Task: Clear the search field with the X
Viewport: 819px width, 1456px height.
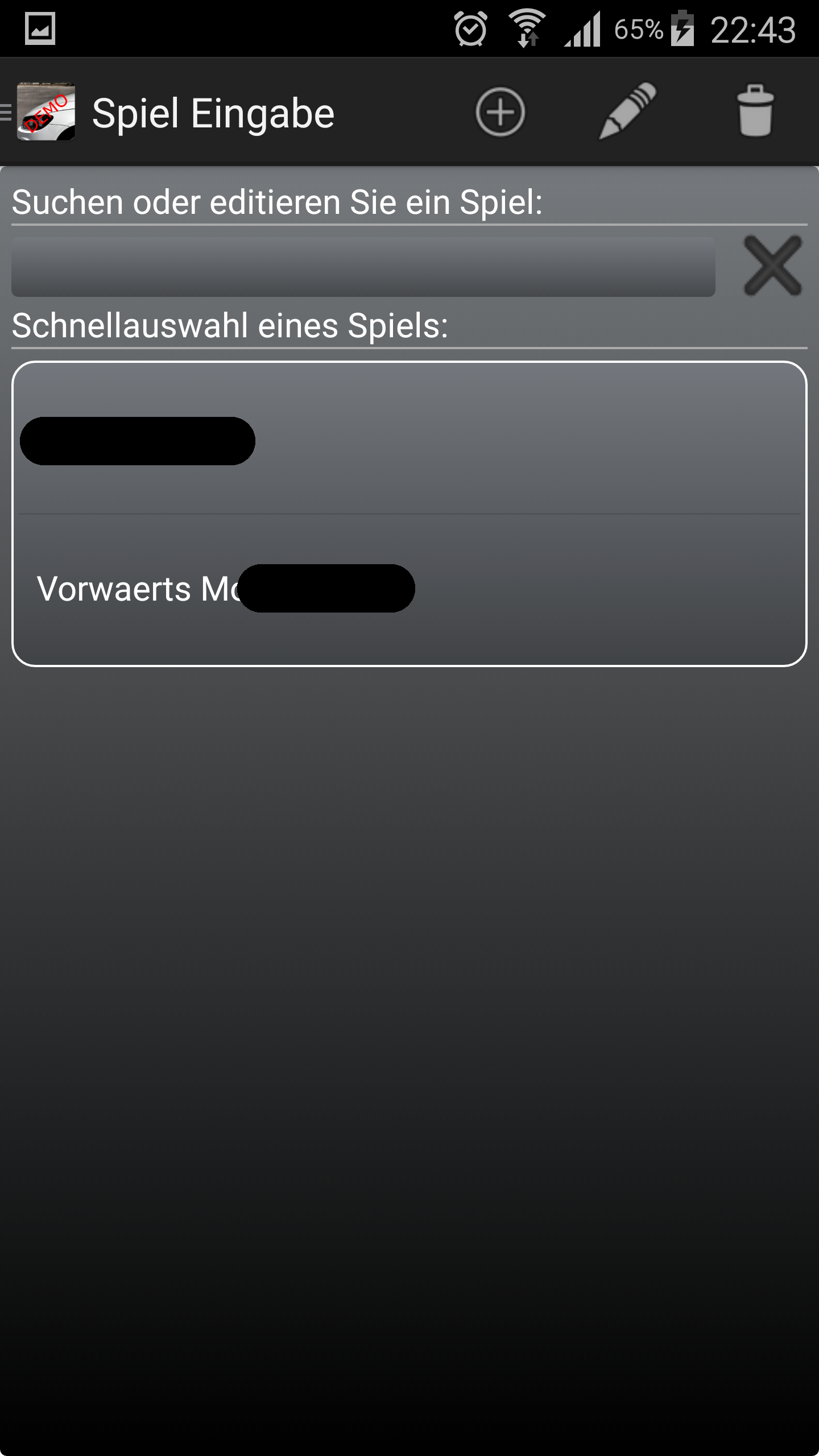Action: tap(772, 266)
